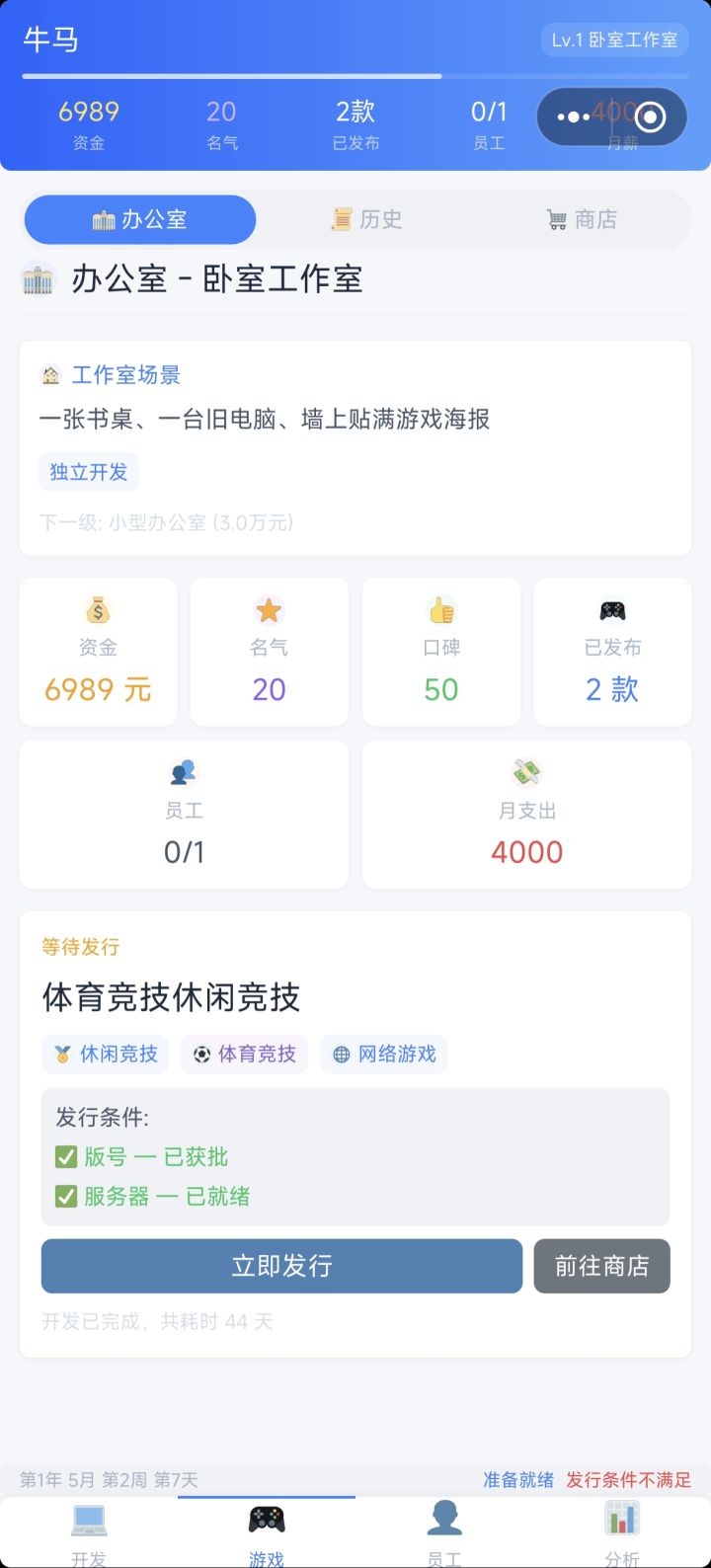Tap 立即发行 to publish the game
The height and width of the screenshot is (1568, 711).
pyautogui.click(x=281, y=1266)
